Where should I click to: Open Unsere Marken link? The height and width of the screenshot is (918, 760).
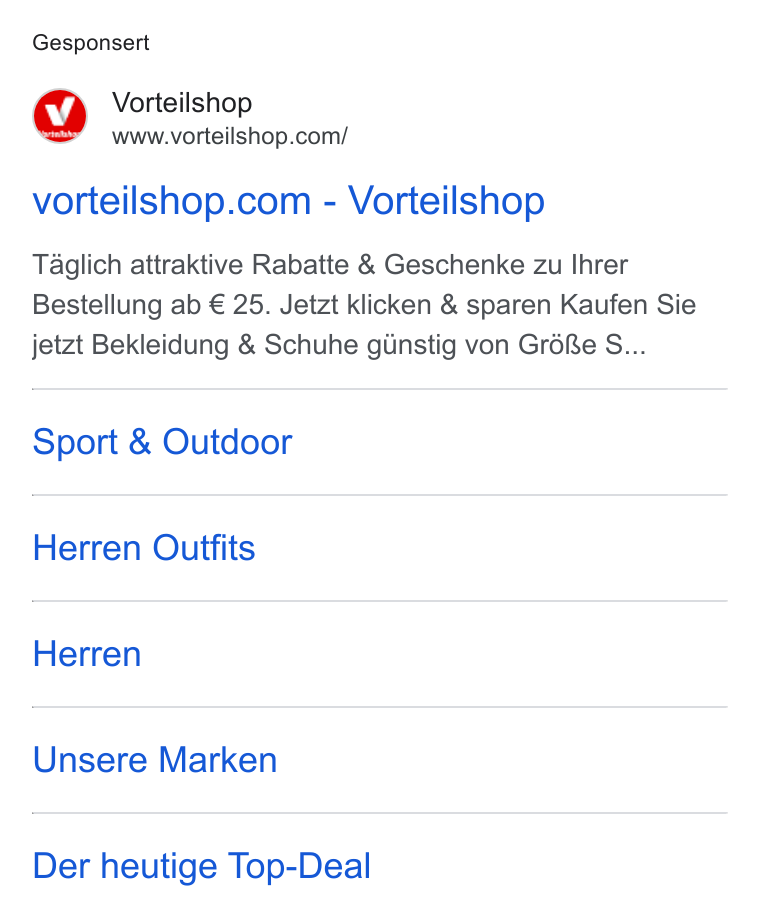155,761
